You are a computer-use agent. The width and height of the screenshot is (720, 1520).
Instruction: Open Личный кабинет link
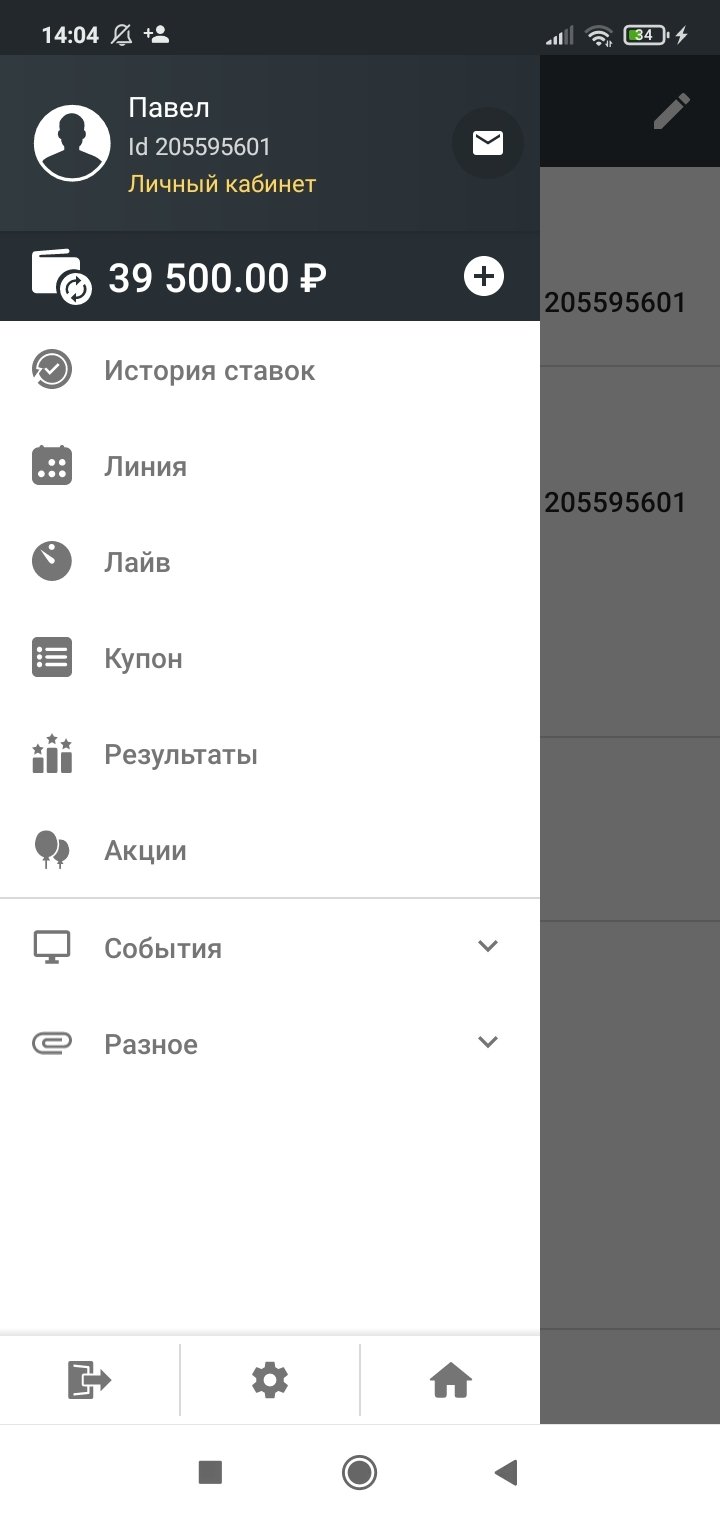(x=222, y=184)
